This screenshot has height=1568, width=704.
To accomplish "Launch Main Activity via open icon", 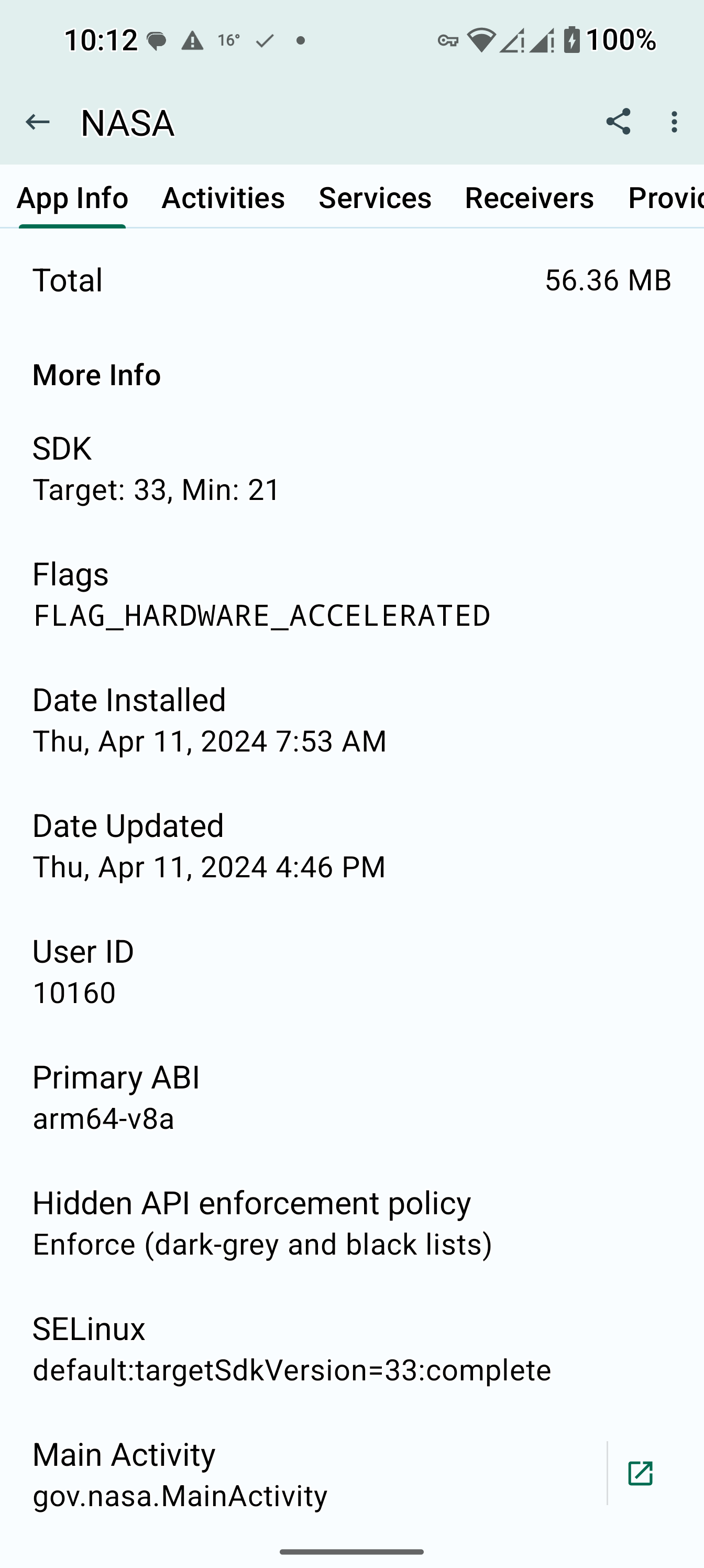I will tap(640, 1474).
